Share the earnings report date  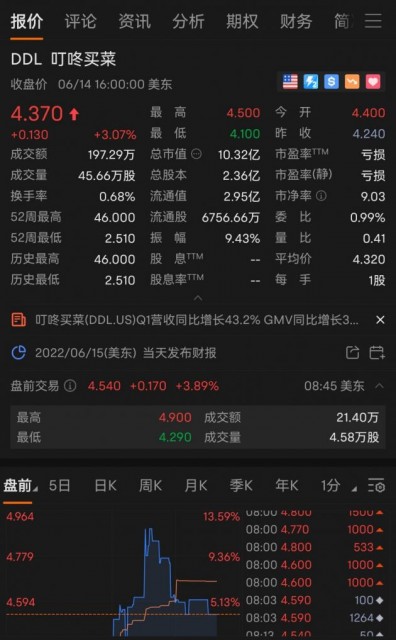tap(352, 352)
